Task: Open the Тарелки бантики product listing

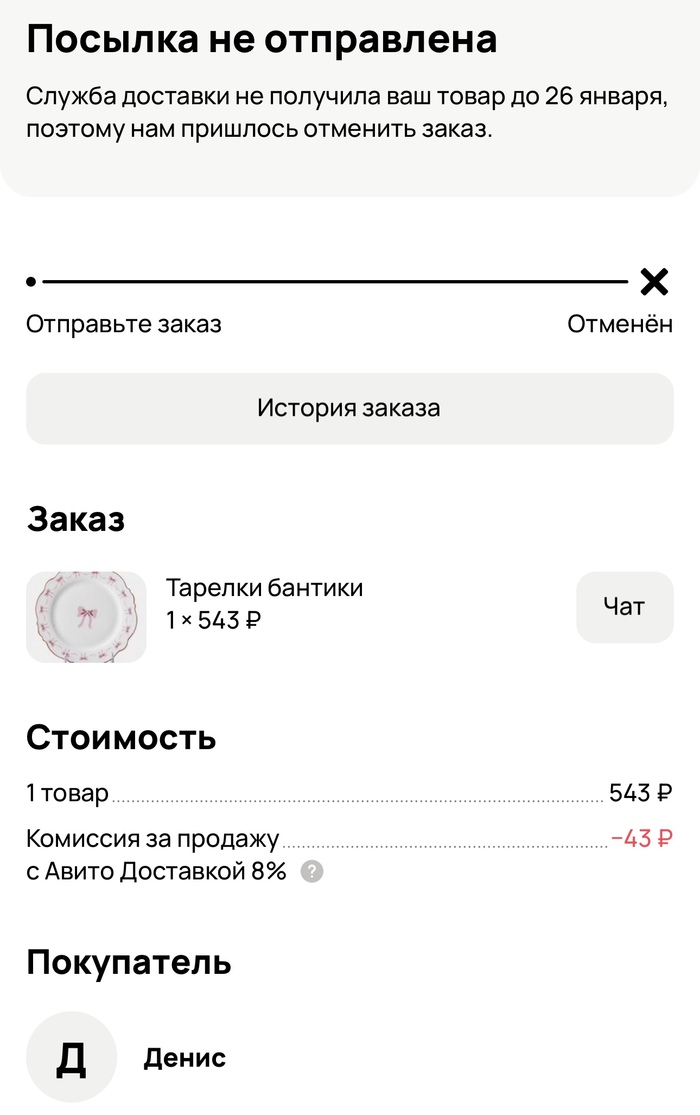Action: click(x=264, y=588)
